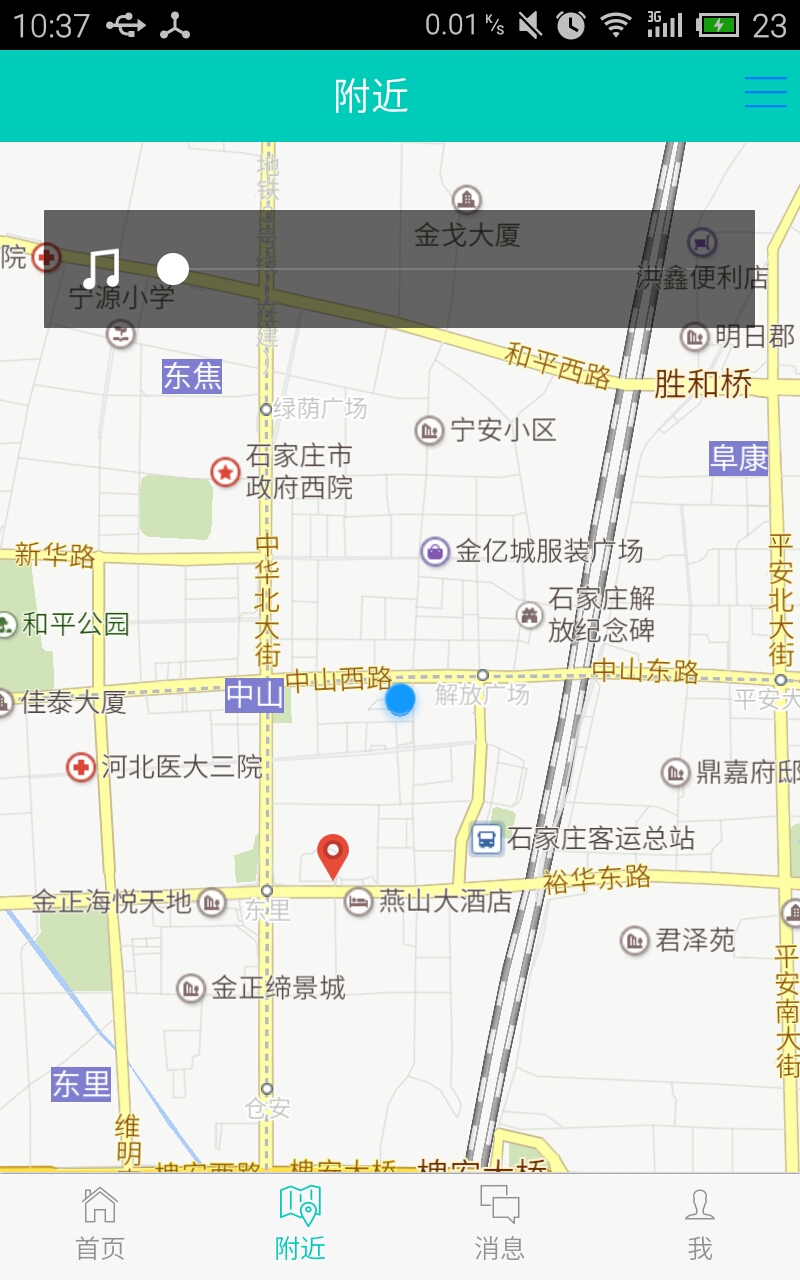Tap the music note icon

pos(100,269)
